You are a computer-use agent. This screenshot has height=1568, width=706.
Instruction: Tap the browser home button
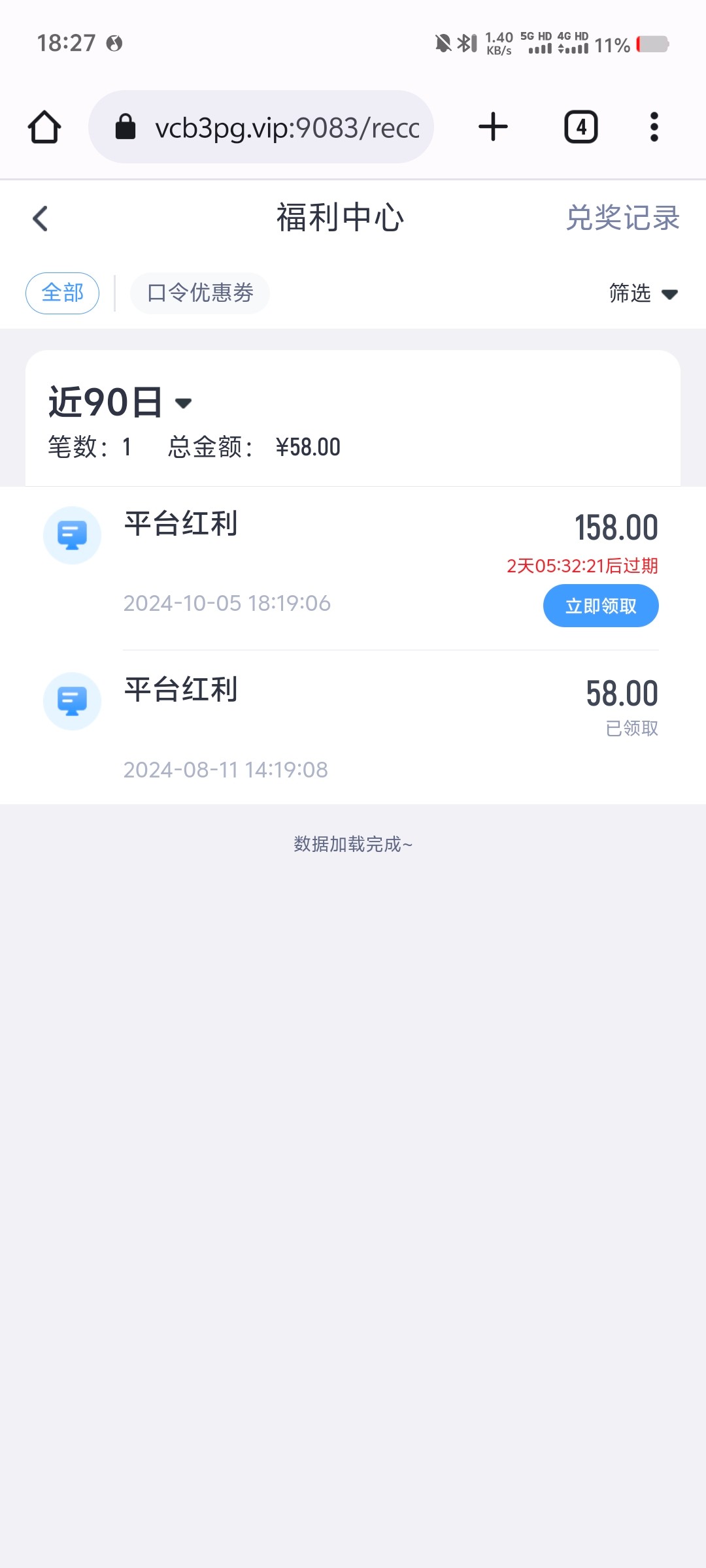(44, 127)
